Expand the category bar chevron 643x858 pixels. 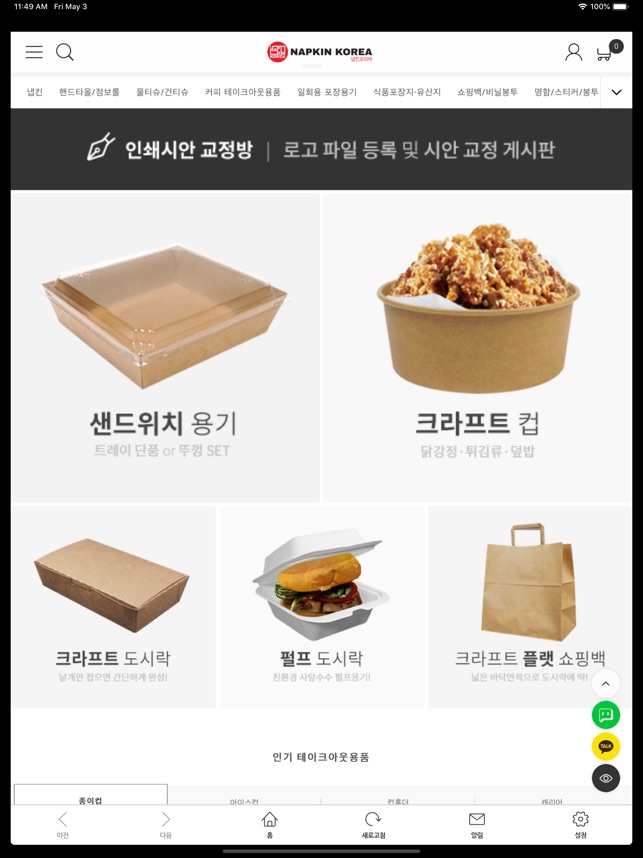click(x=616, y=92)
